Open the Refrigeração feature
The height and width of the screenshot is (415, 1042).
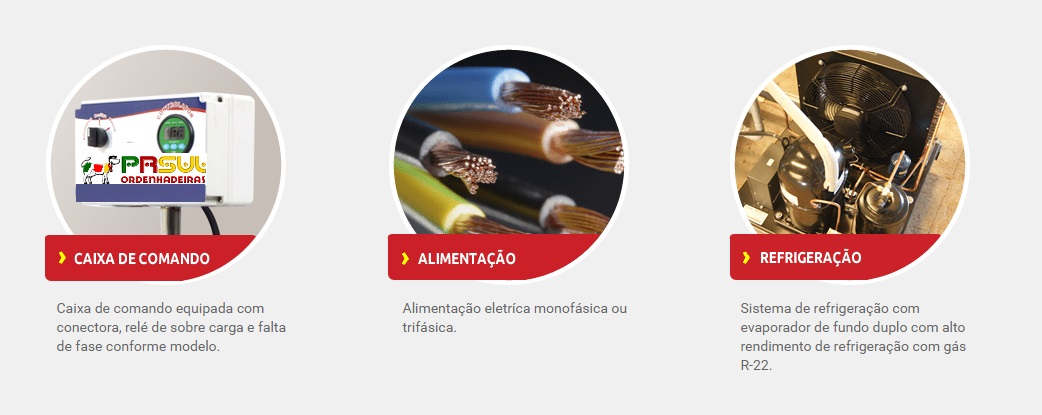click(x=810, y=258)
